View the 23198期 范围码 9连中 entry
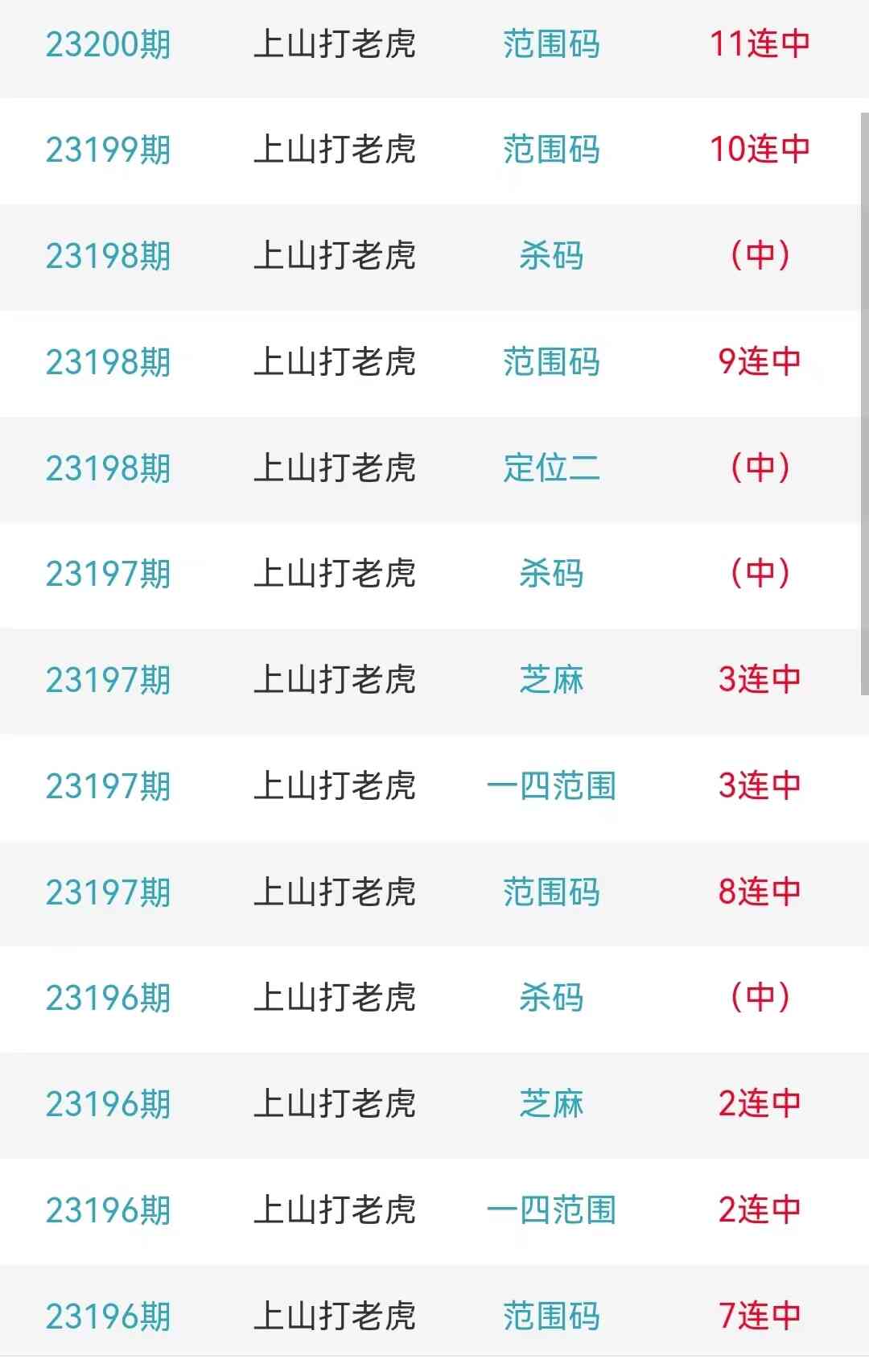 coord(434,362)
